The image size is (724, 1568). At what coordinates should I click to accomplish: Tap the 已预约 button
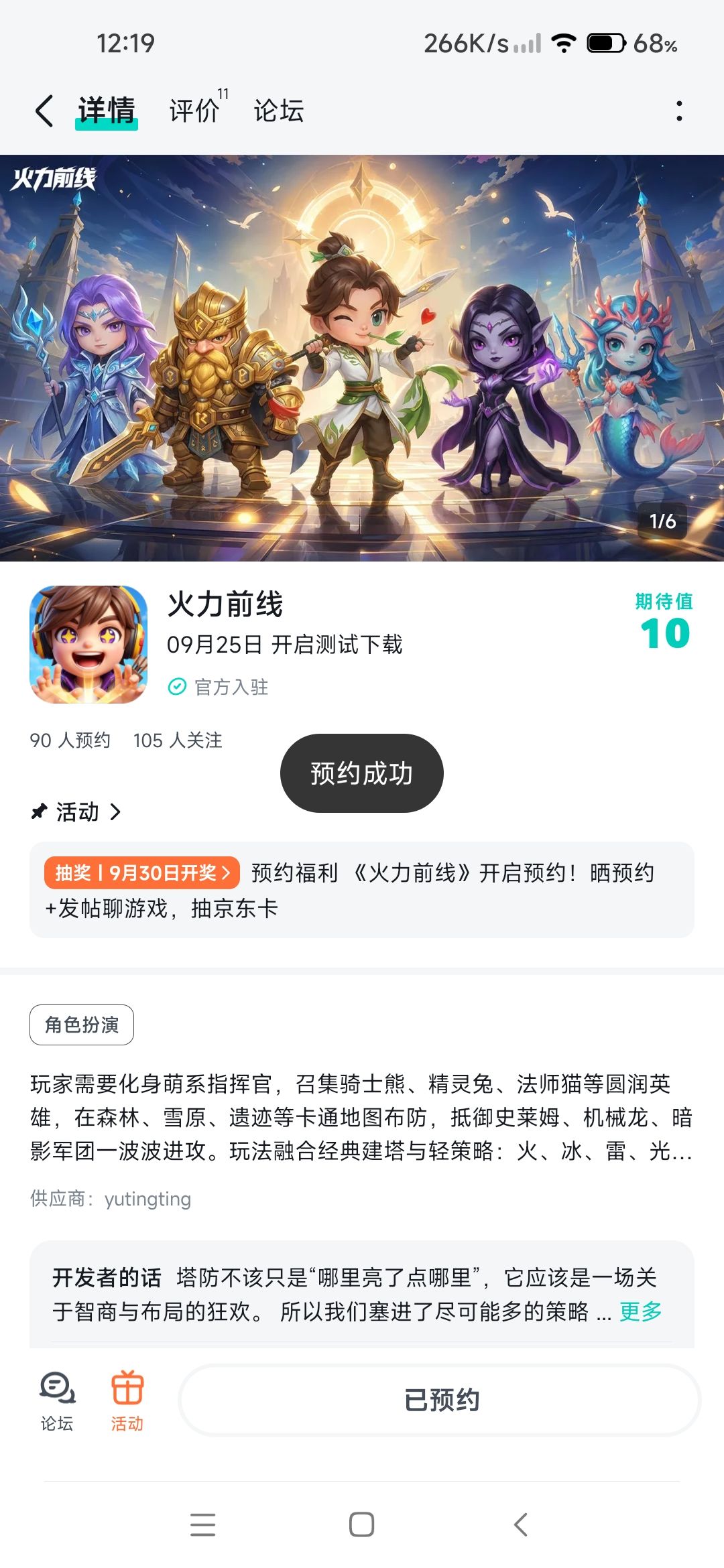pos(440,1400)
